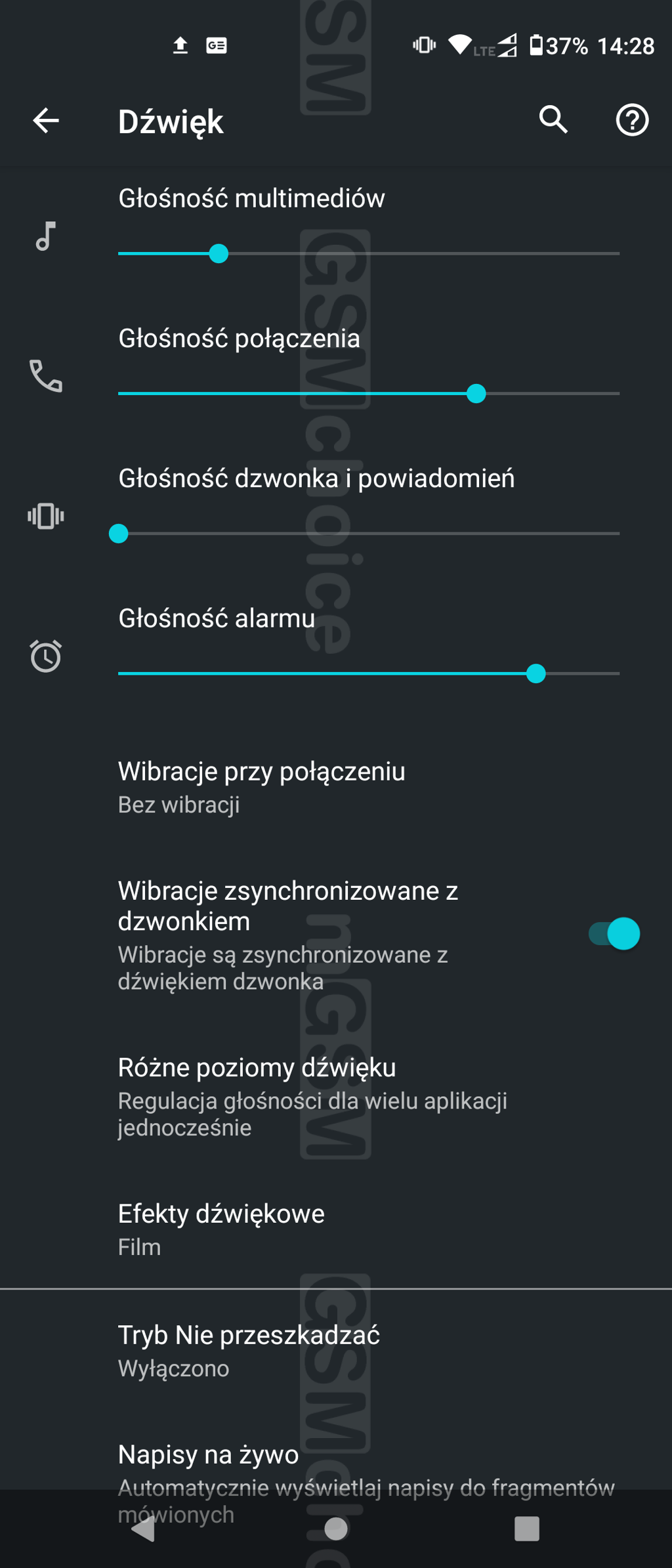Tap the system home button
Image resolution: width=672 pixels, height=1568 pixels.
click(x=336, y=1529)
